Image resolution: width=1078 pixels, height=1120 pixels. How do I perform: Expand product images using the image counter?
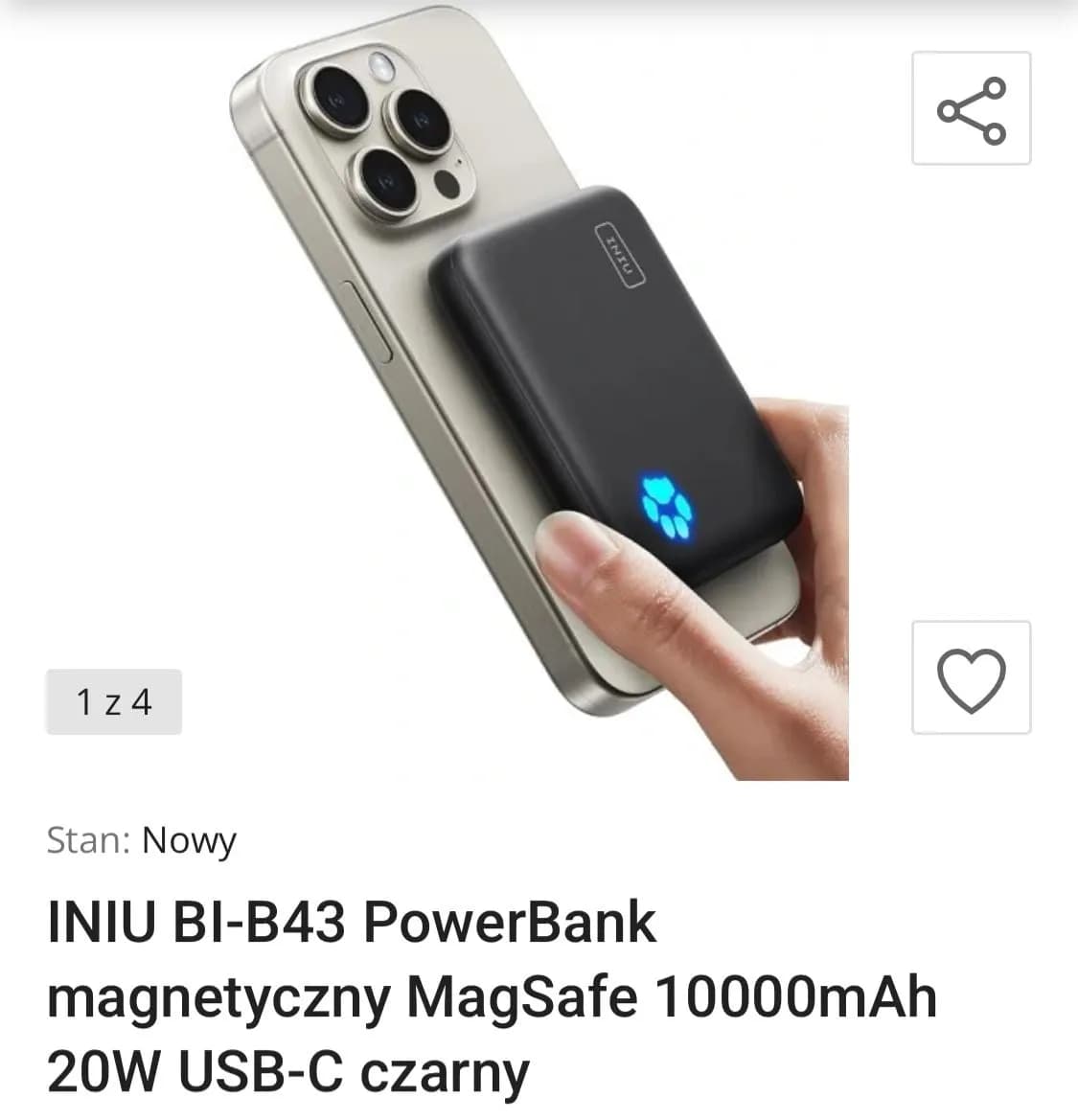(x=113, y=701)
